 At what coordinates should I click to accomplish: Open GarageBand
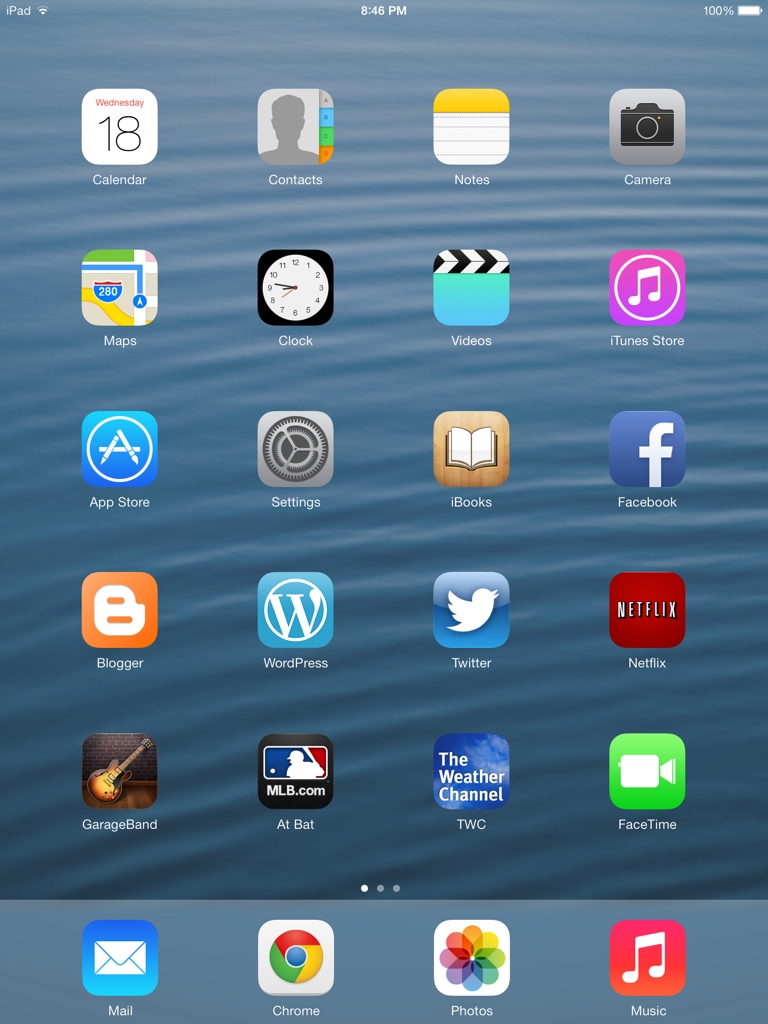pyautogui.click(x=119, y=771)
